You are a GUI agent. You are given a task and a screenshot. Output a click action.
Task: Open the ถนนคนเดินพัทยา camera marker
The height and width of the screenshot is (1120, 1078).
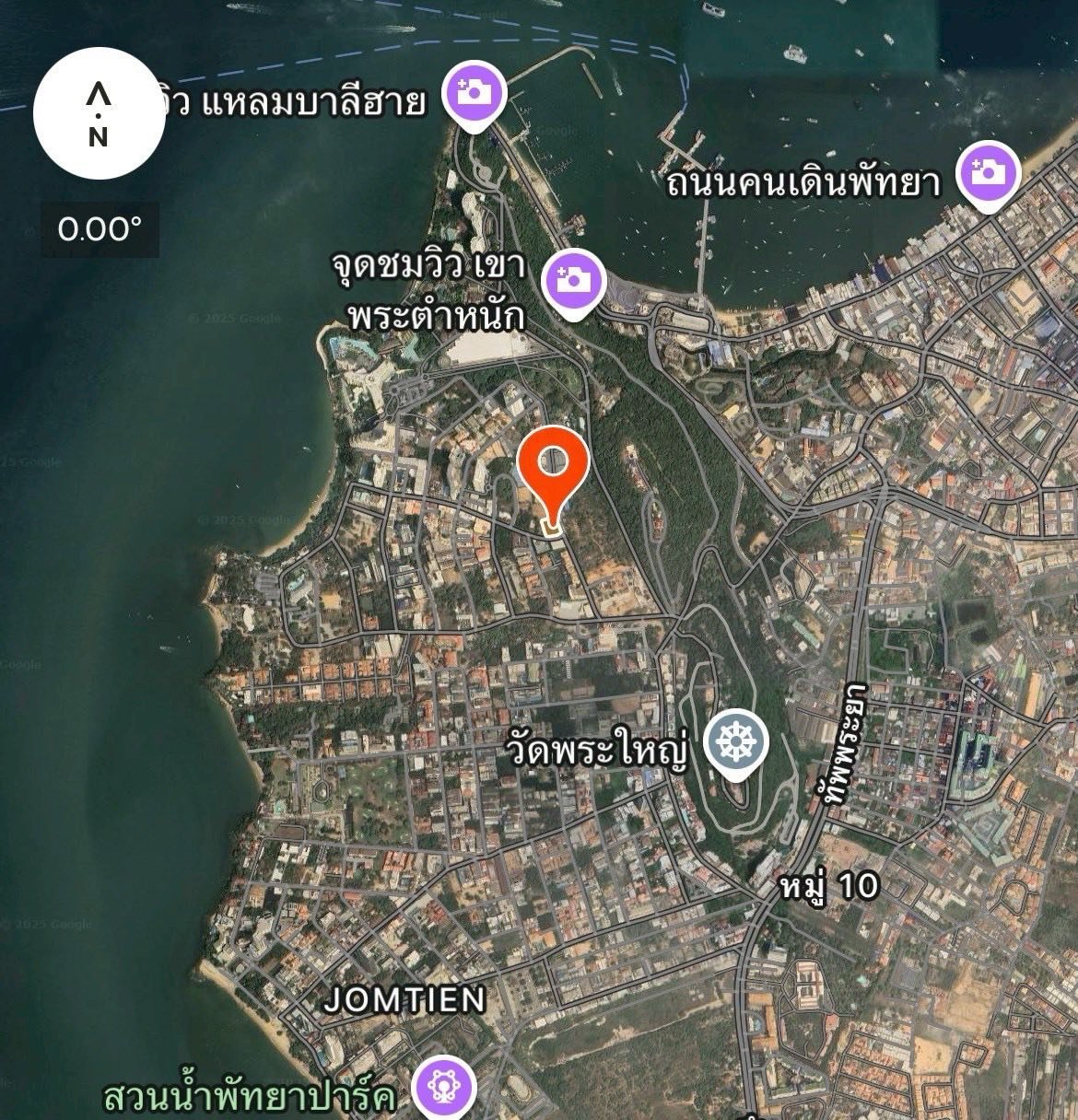pyautogui.click(x=988, y=172)
